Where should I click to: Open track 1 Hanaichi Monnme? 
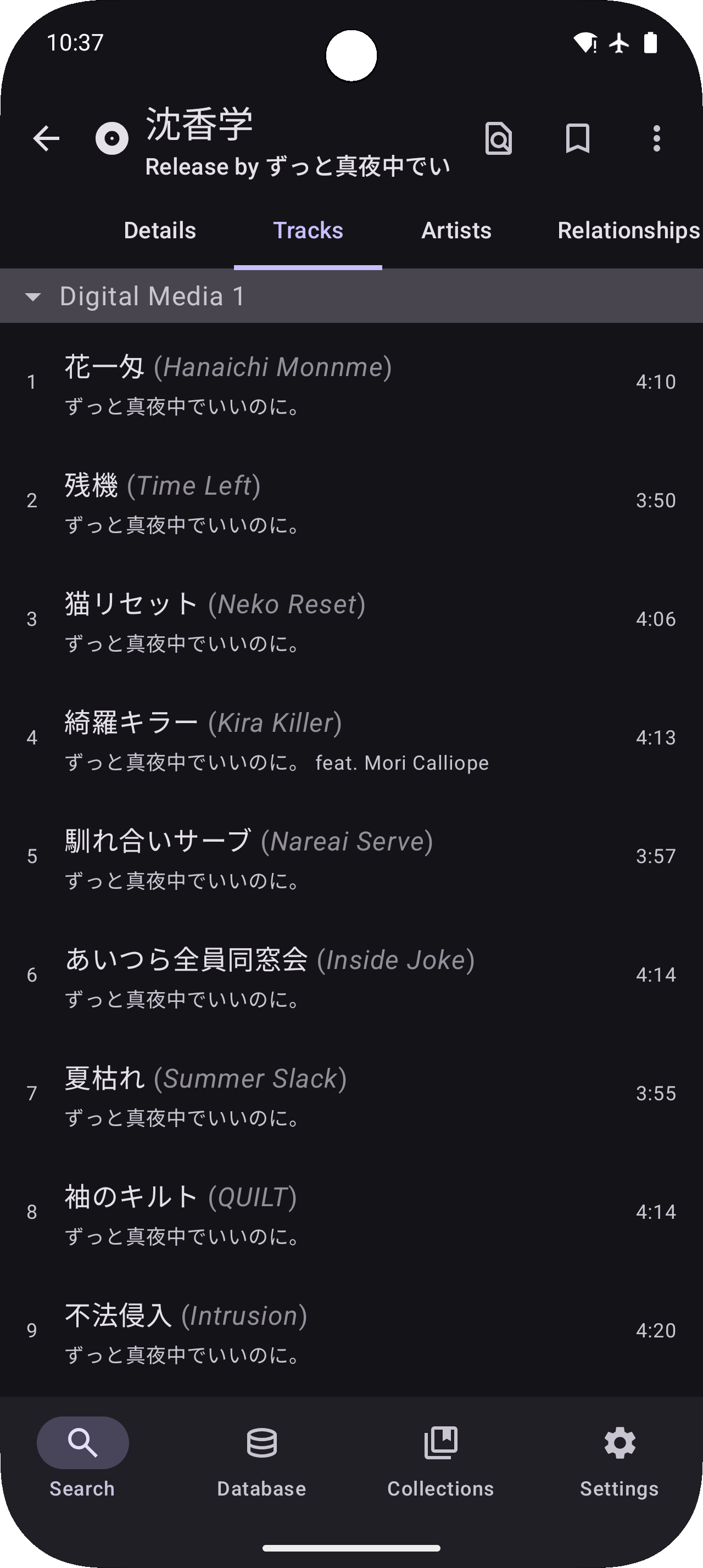304,382
